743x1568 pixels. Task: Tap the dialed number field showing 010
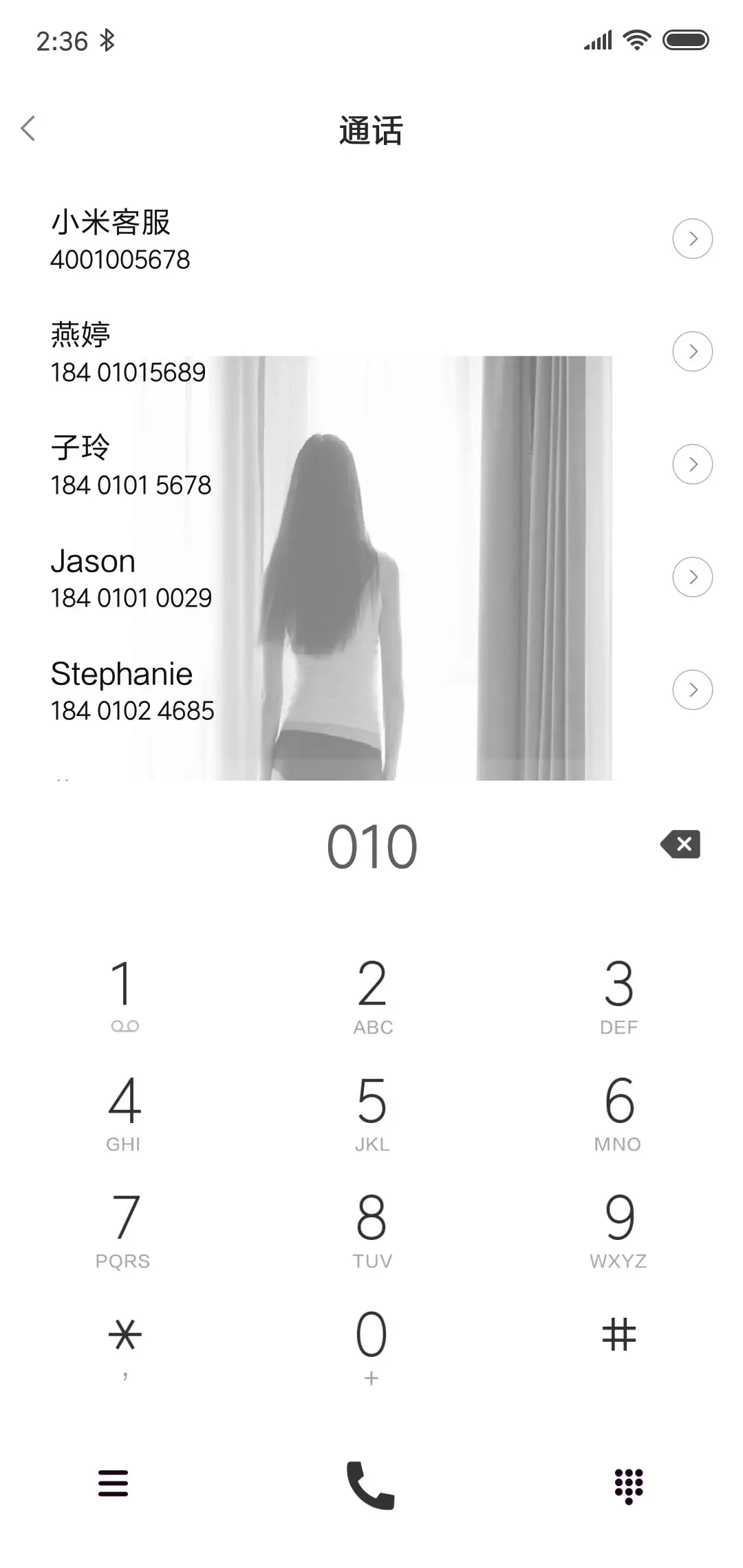[x=371, y=846]
